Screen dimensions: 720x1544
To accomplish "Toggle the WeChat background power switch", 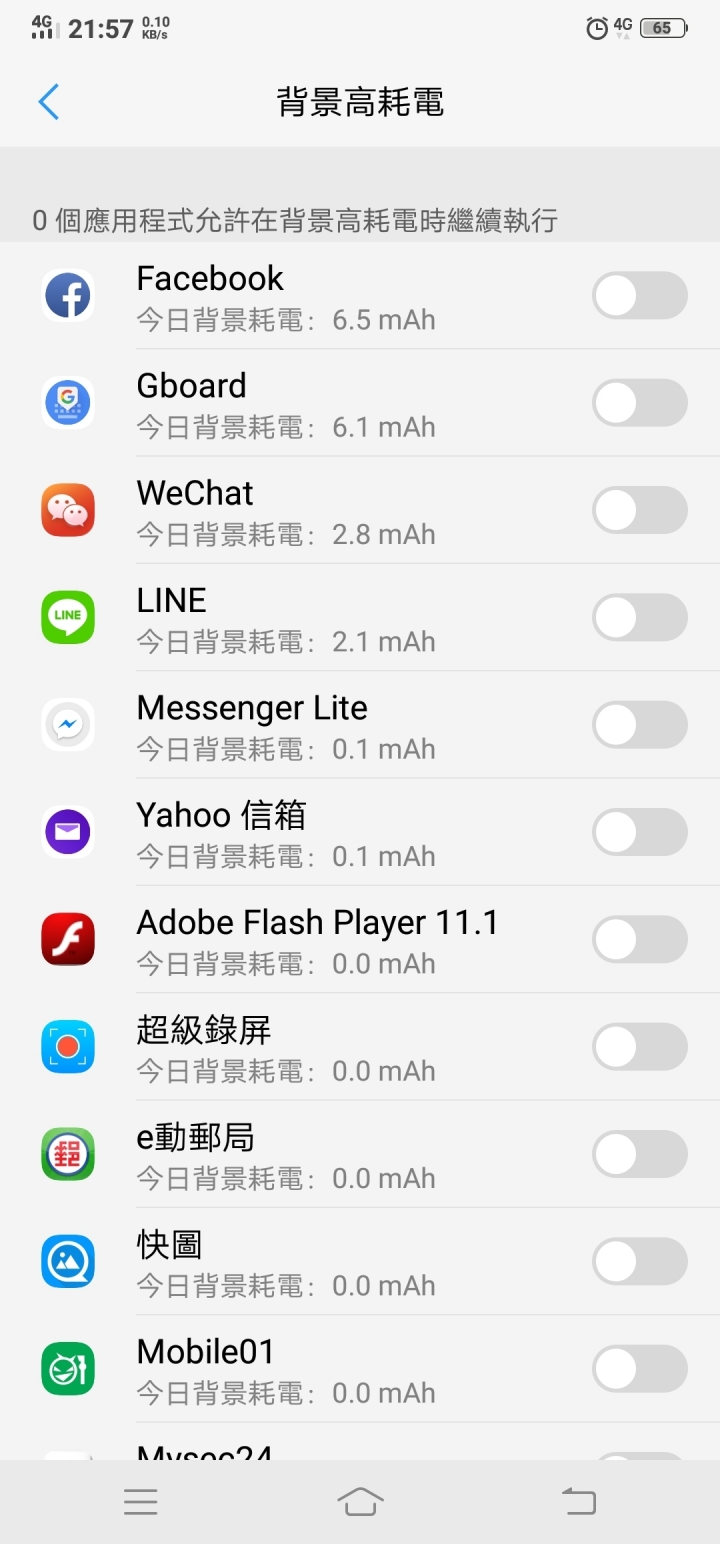I will click(x=640, y=510).
